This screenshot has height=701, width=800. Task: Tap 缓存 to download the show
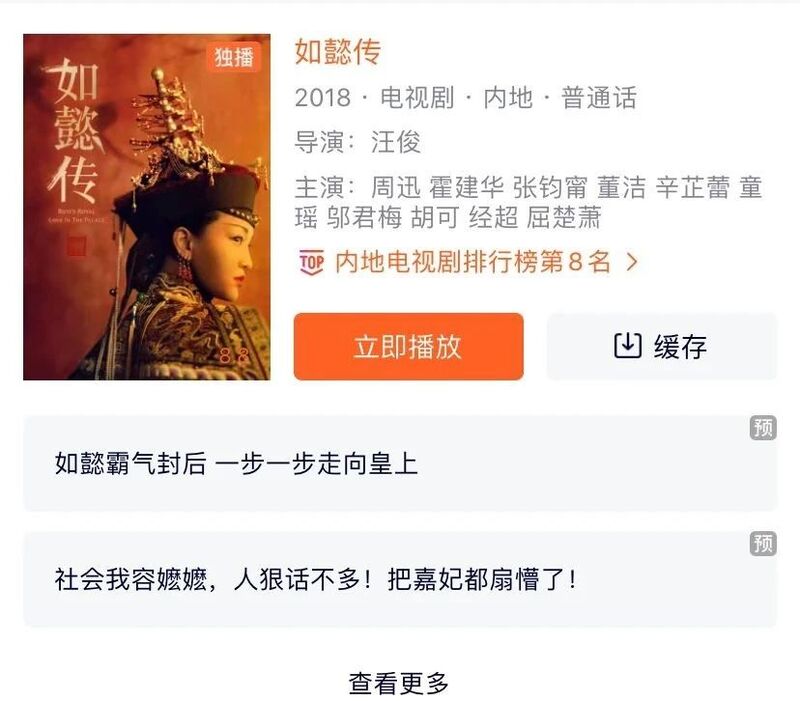point(661,347)
